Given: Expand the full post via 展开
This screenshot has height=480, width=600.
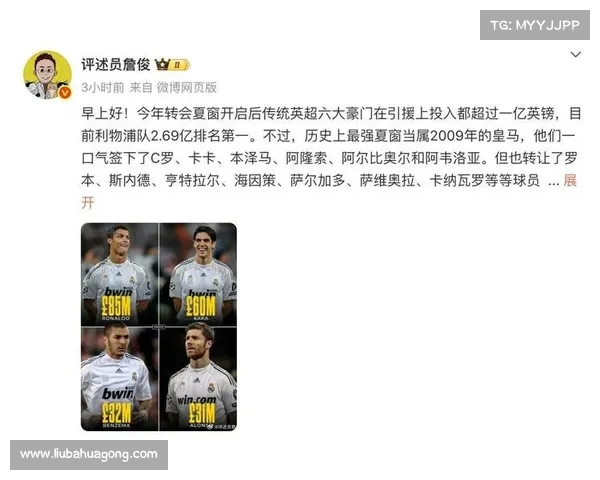Looking at the screenshot, I should click(570, 181).
